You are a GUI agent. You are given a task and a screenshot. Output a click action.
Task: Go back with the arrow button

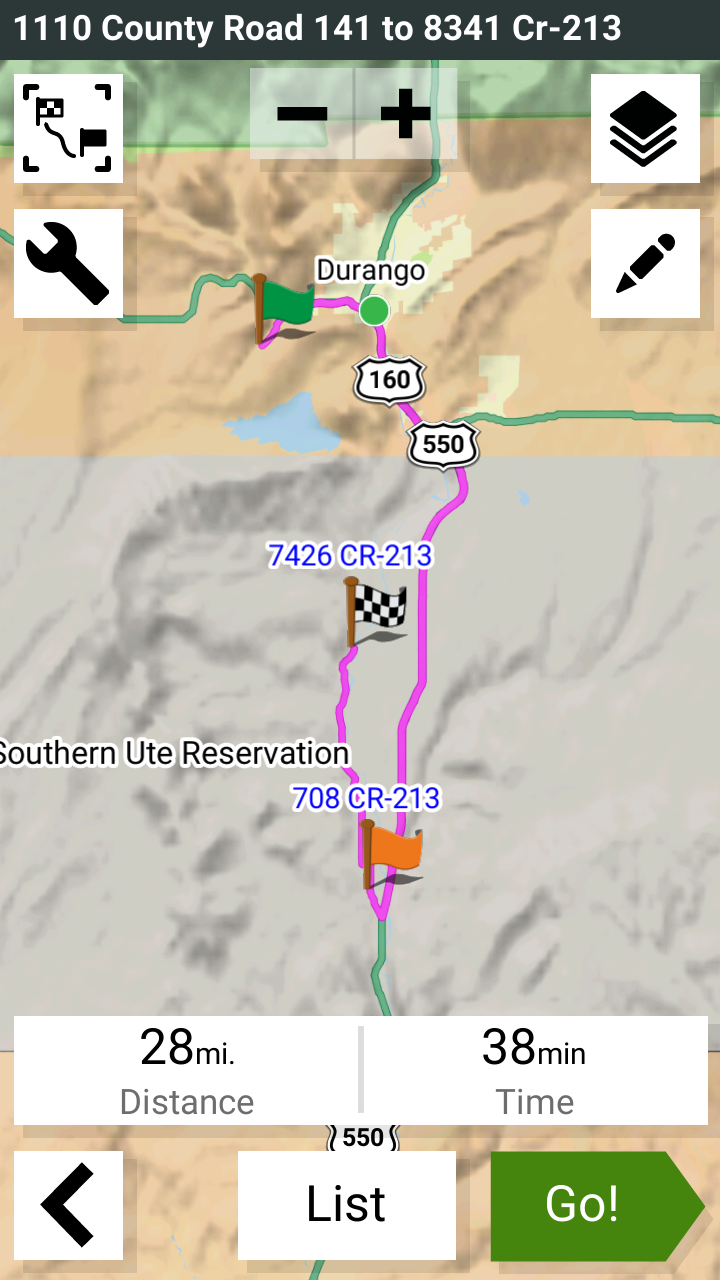pyautogui.click(x=68, y=1204)
